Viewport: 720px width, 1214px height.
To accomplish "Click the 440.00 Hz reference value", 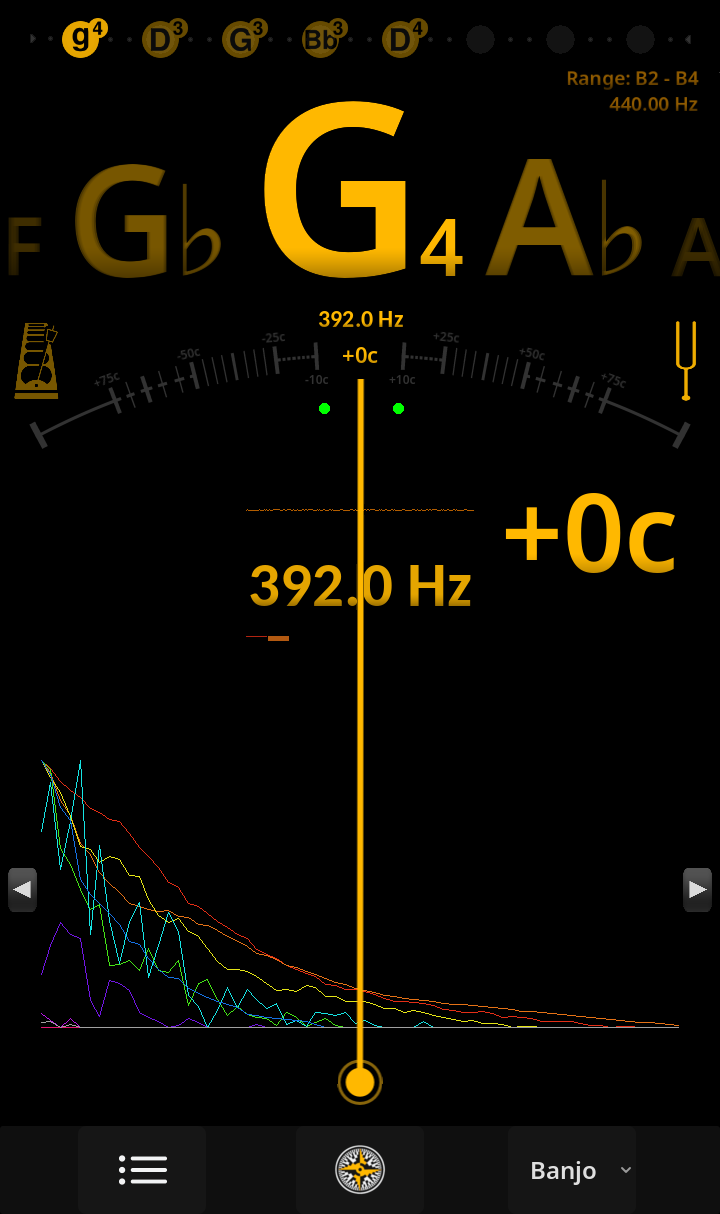I will pos(653,104).
